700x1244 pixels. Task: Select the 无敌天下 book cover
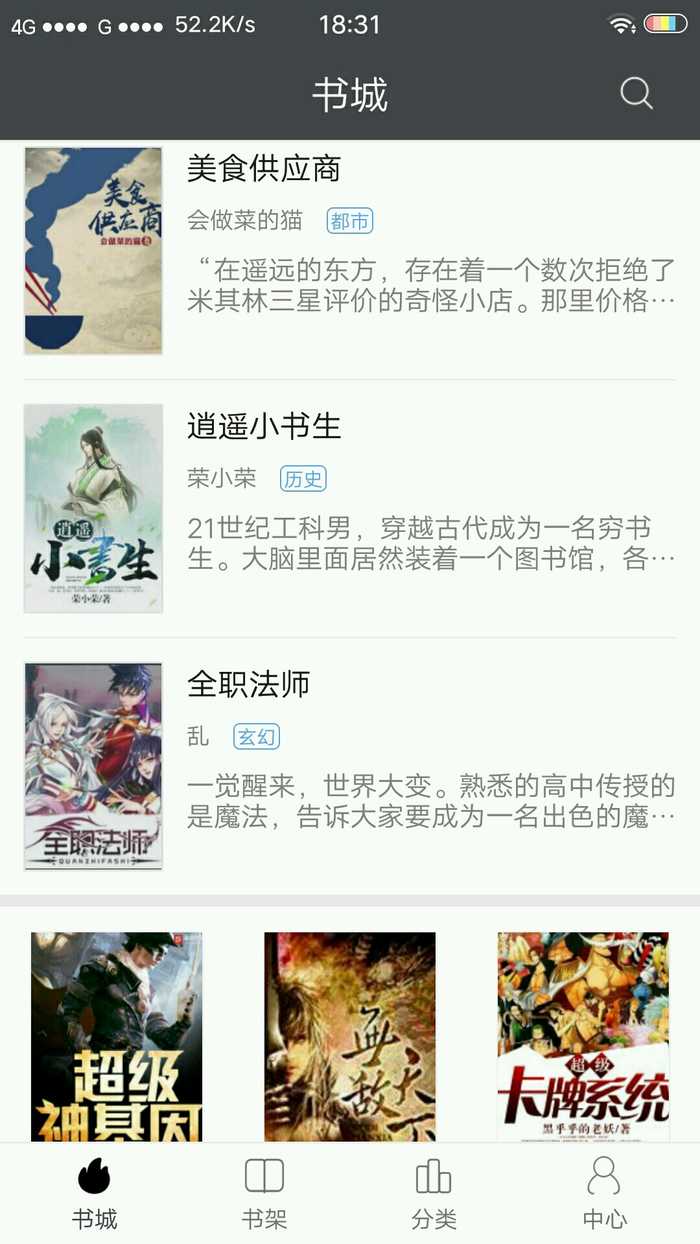350,1036
